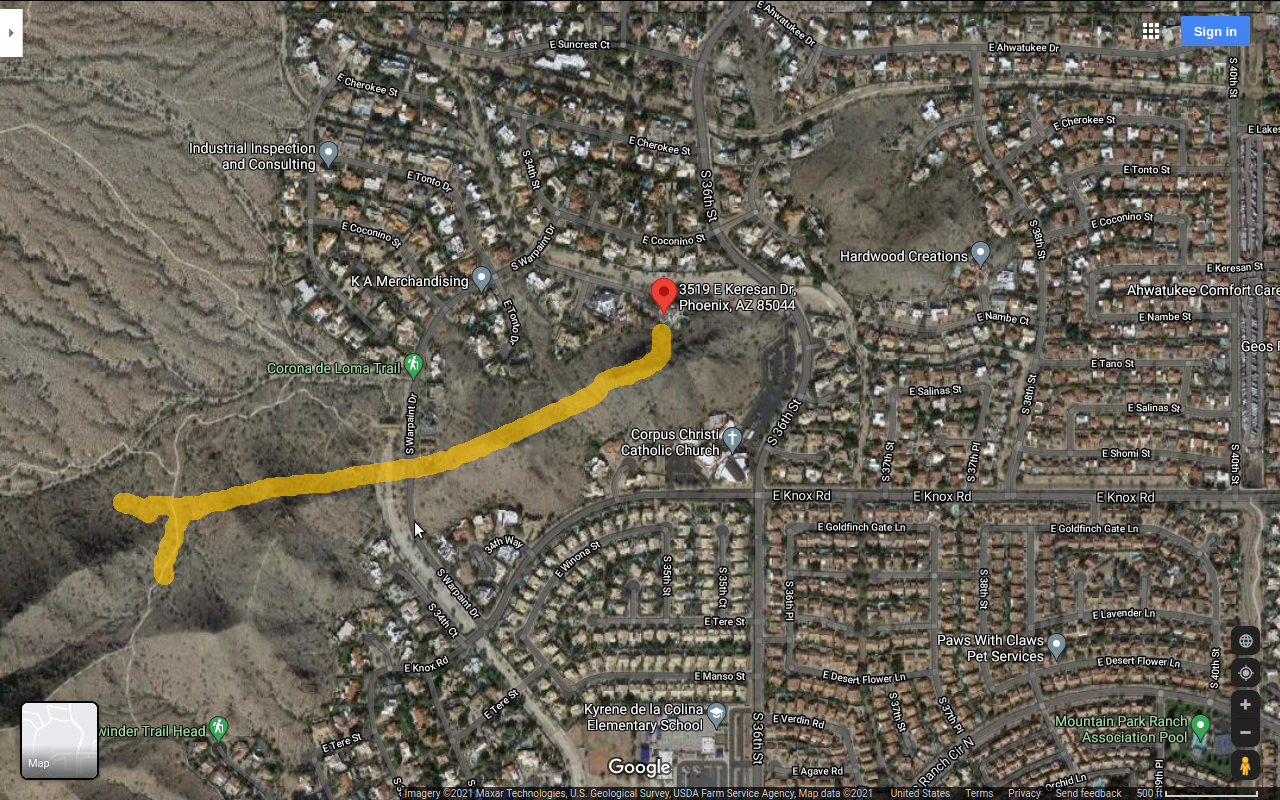Image resolution: width=1280 pixels, height=800 pixels.
Task: Open K A Merchandising place marker
Action: tap(482, 279)
